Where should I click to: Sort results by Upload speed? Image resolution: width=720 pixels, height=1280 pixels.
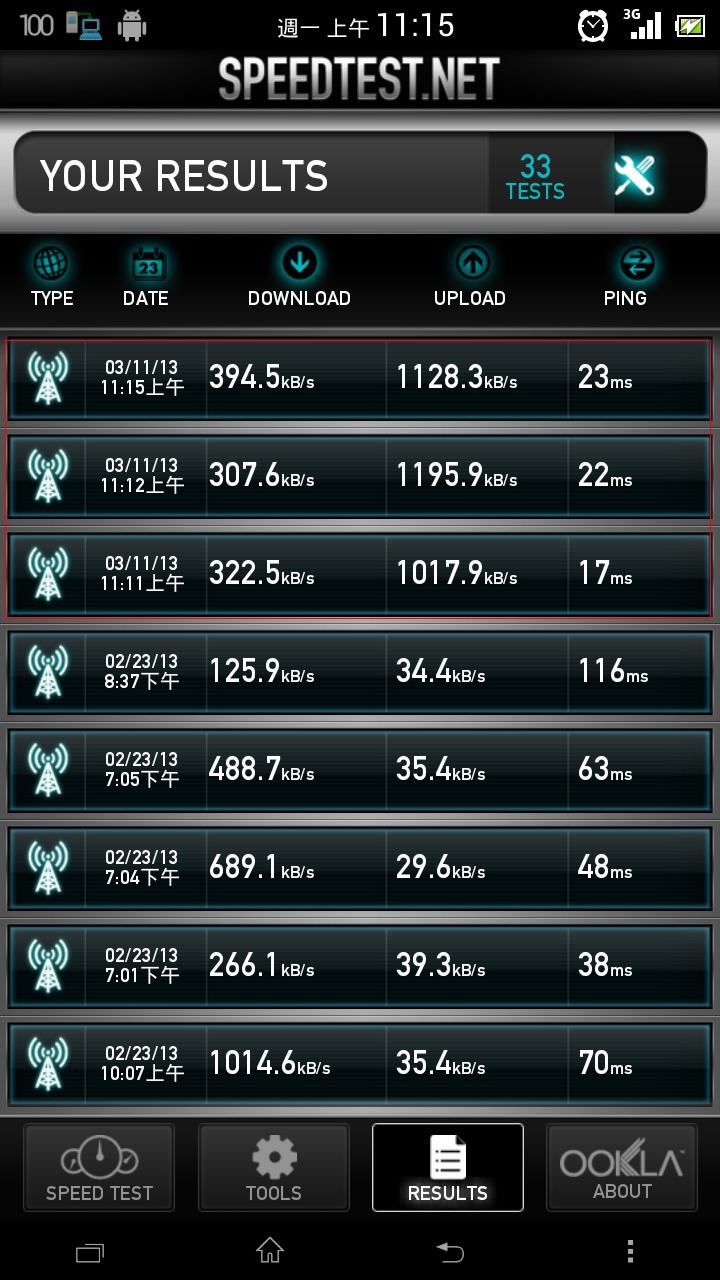point(470,277)
